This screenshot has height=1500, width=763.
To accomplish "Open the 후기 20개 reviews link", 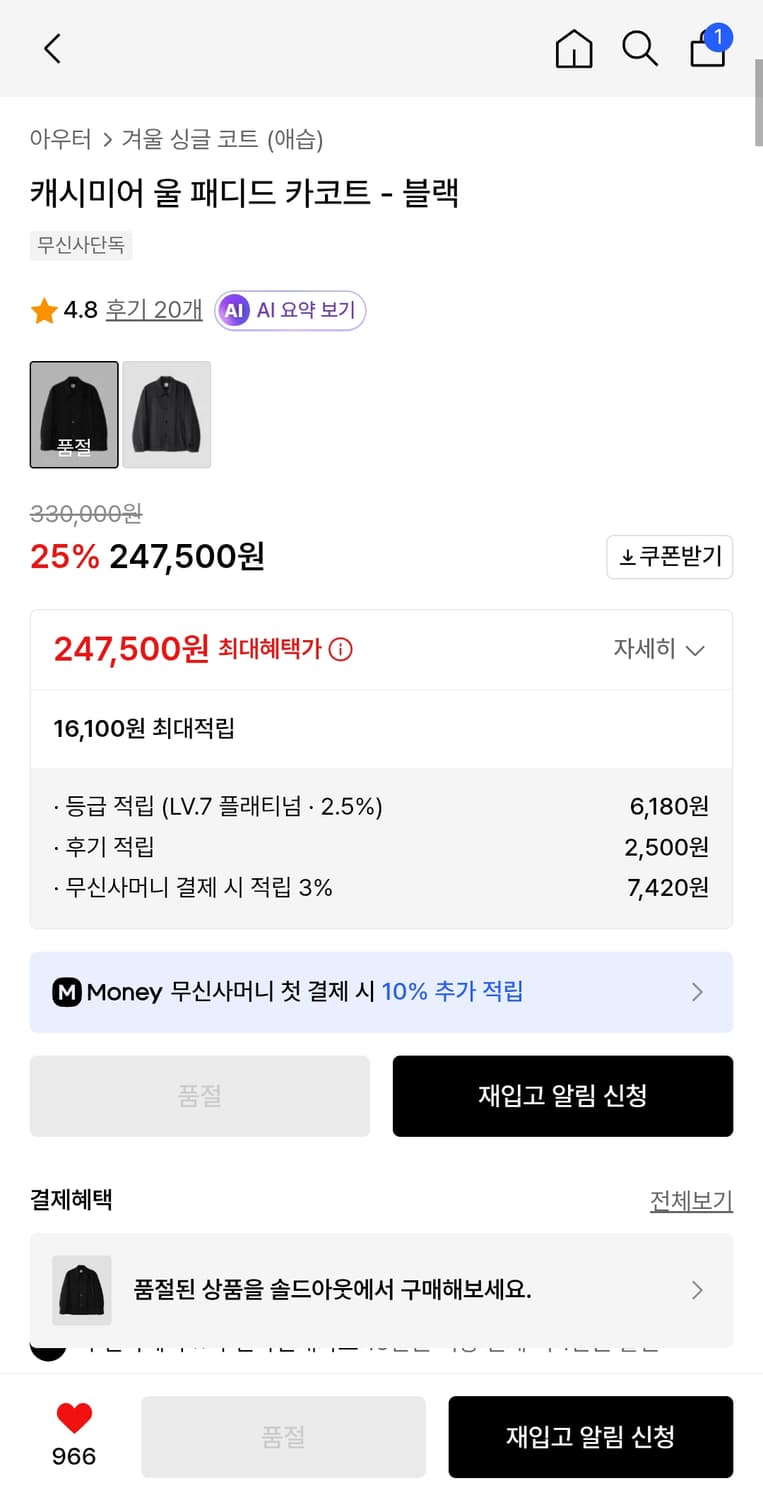I will (153, 311).
